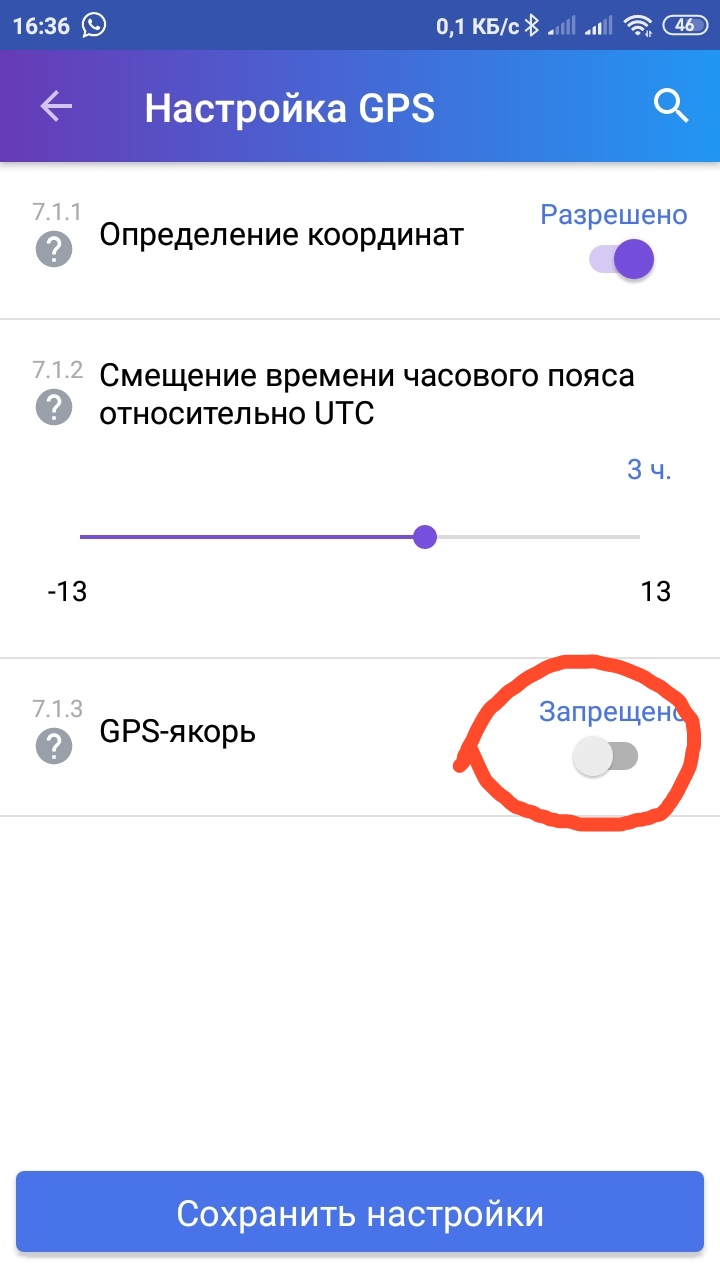Open help for setting 7.1.1
This screenshot has width=720, height=1280.
tap(54, 249)
